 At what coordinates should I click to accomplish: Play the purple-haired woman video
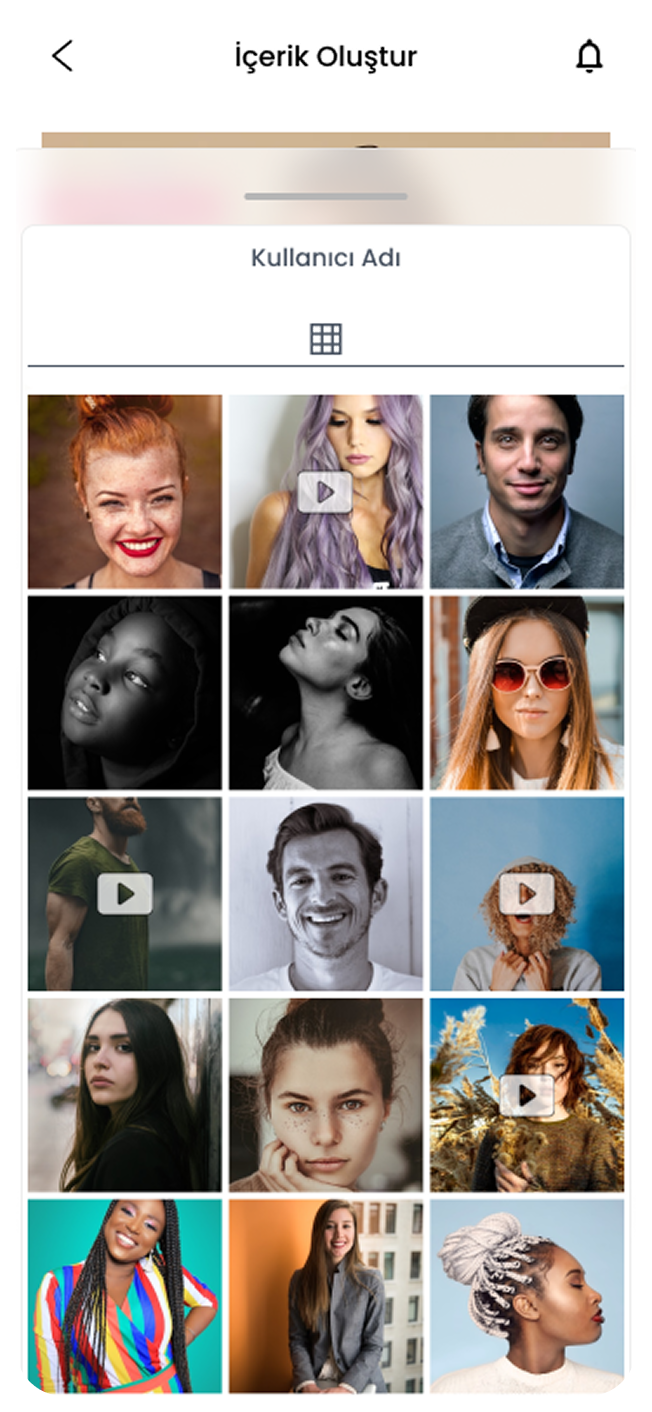pos(325,492)
